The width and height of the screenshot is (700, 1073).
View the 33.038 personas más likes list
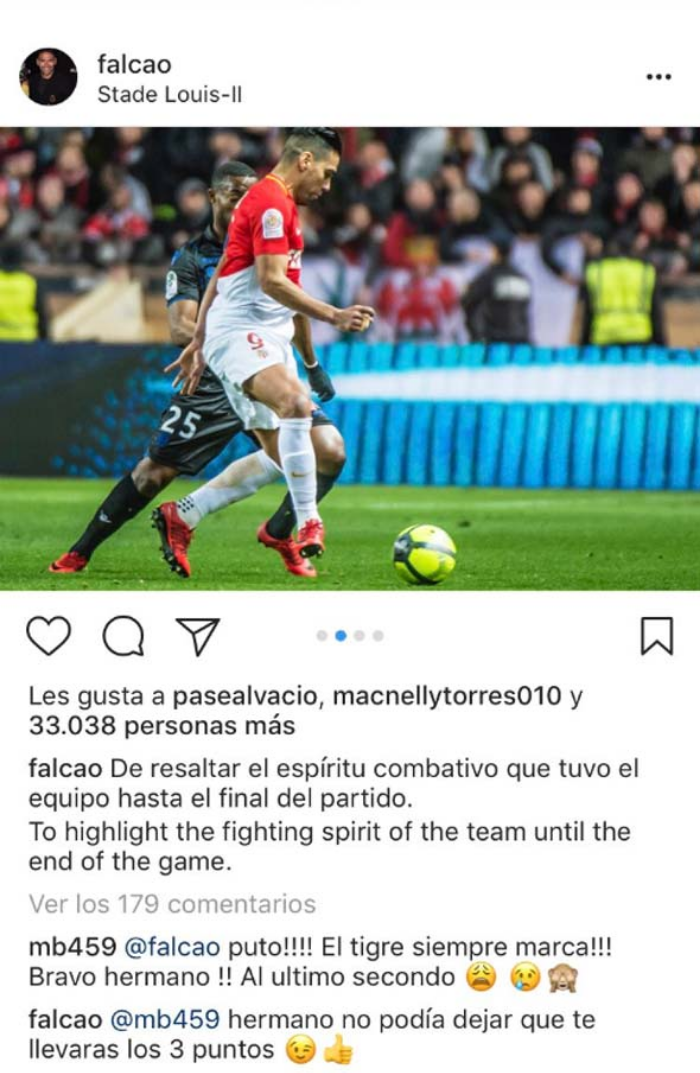pyautogui.click(x=162, y=726)
